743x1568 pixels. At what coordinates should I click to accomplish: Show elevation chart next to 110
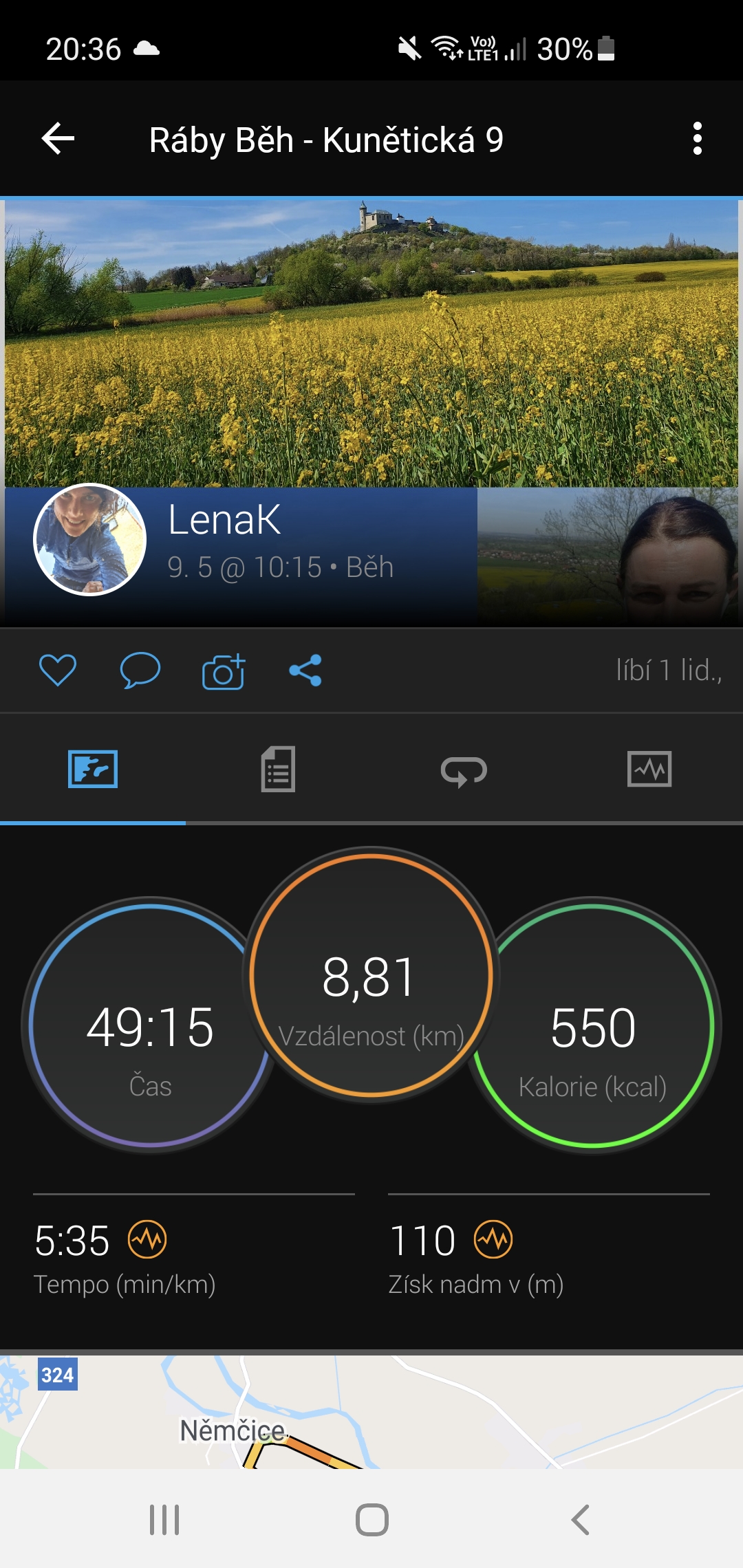click(x=493, y=1240)
